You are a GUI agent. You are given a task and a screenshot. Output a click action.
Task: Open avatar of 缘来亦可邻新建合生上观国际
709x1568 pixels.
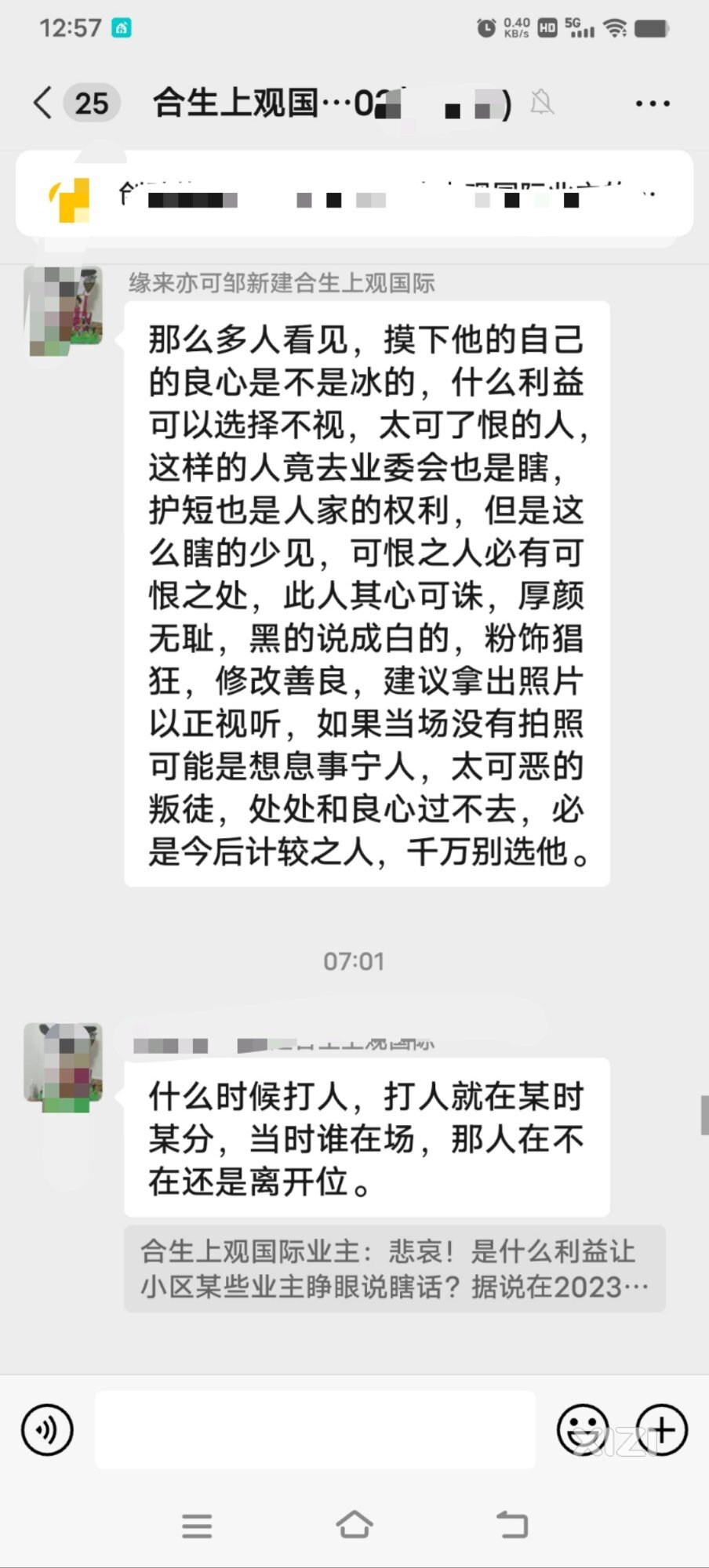[64, 311]
